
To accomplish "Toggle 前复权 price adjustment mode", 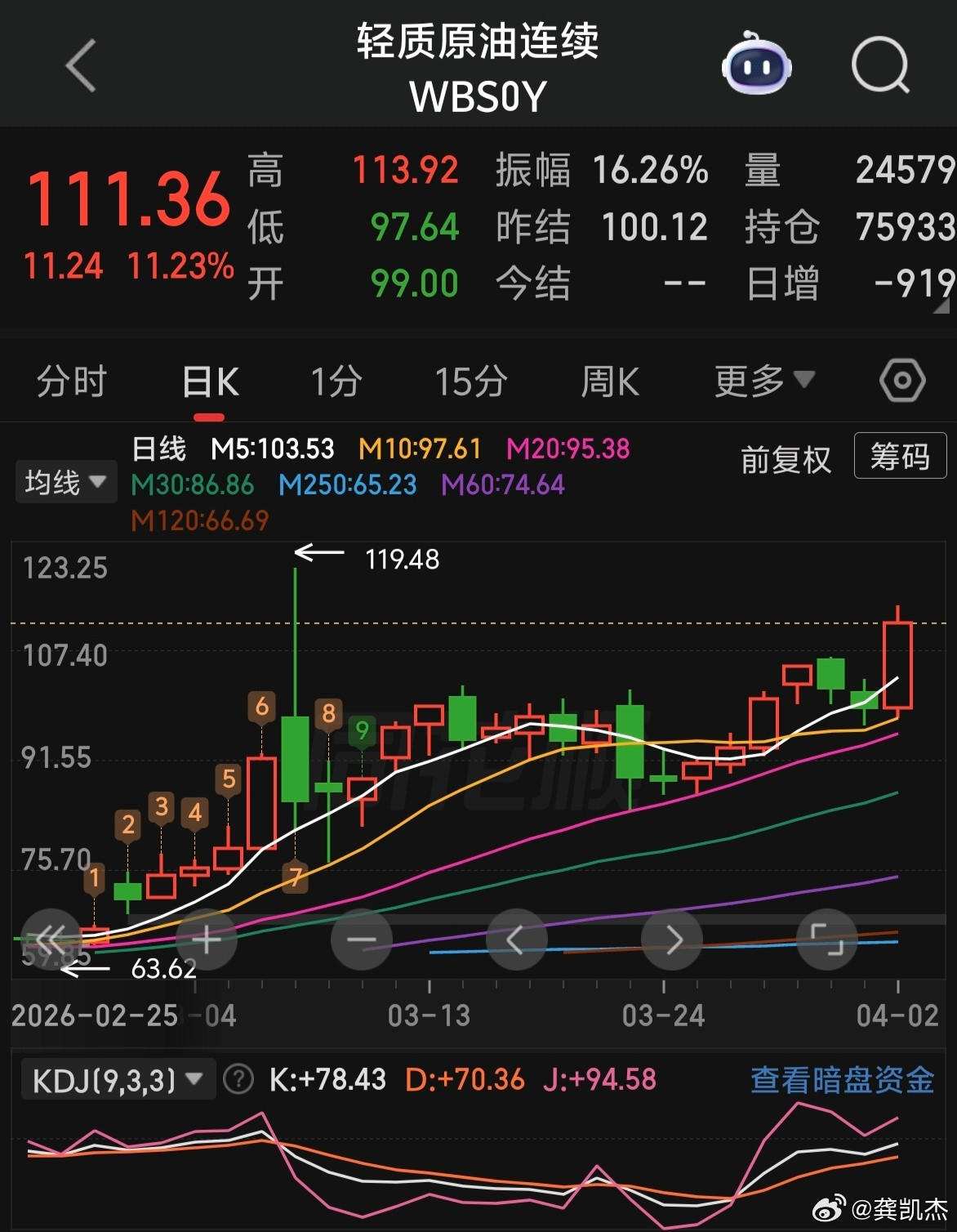I will pyautogui.click(x=786, y=459).
